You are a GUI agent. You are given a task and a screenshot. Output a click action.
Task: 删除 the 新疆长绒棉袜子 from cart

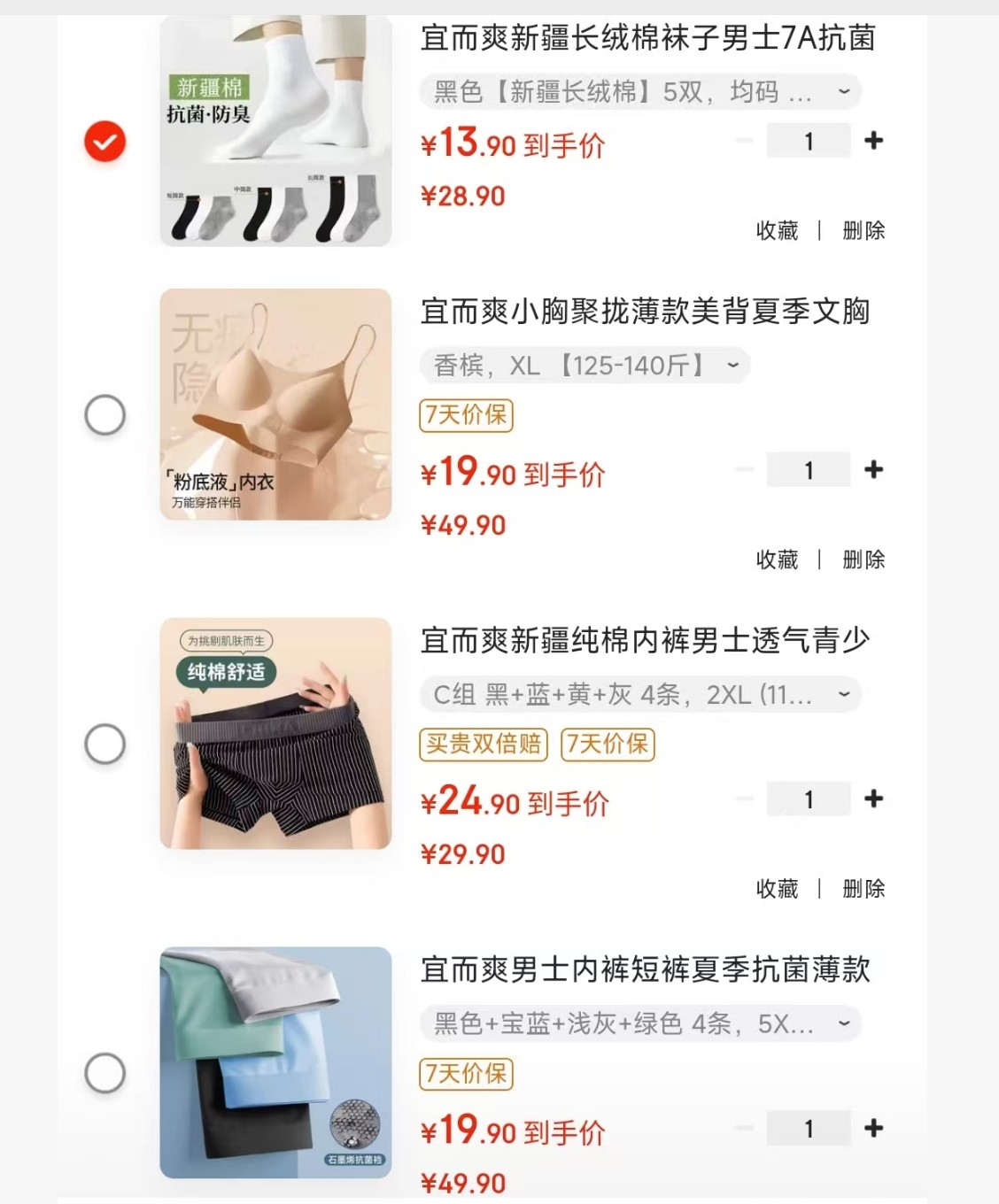click(x=863, y=231)
